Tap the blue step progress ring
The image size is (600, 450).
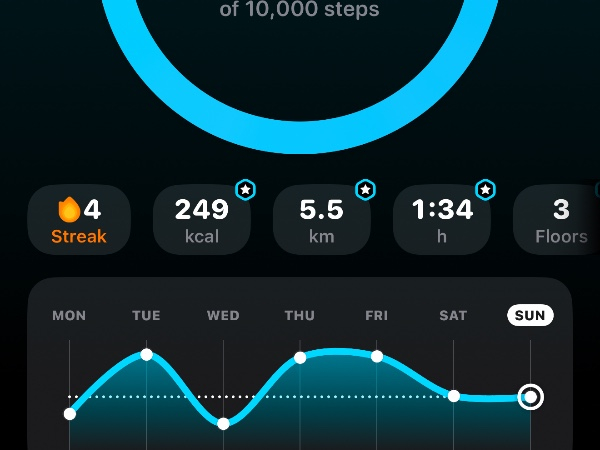[x=300, y=142]
